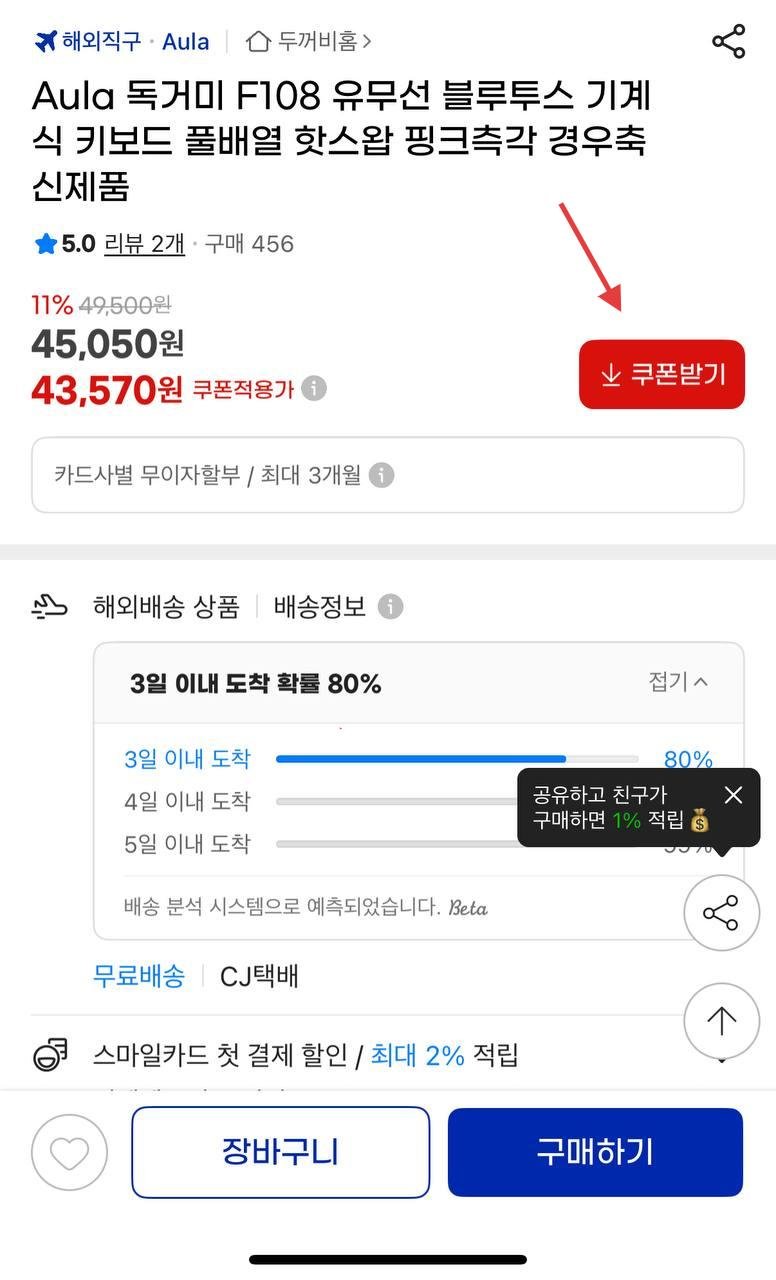This screenshot has width=776, height=1280.
Task: Open the 두꺼비홈 seller shop link
Action: (x=309, y=41)
